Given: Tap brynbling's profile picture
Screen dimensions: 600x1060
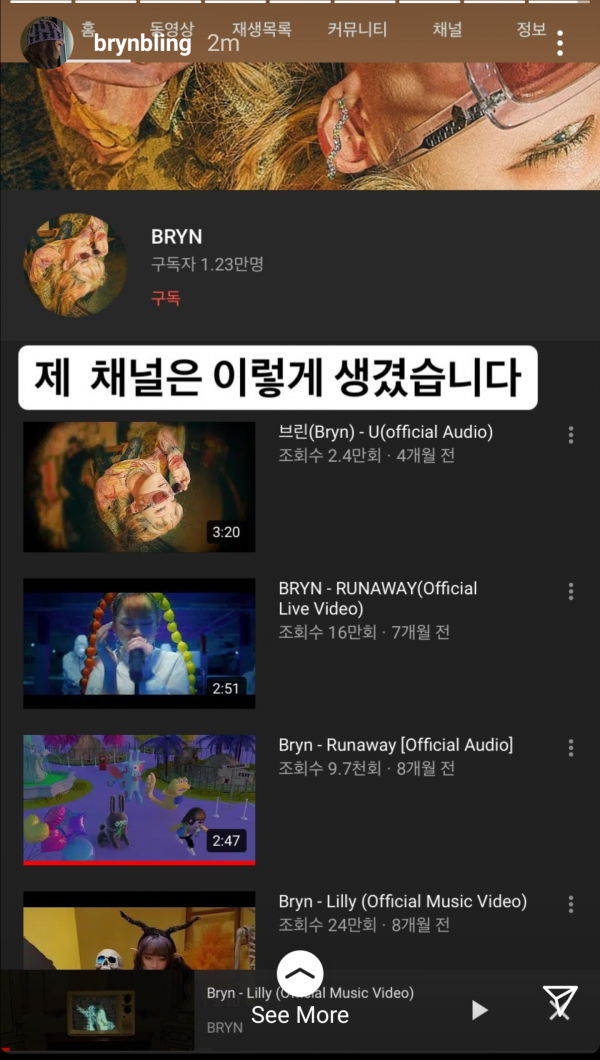Looking at the screenshot, I should click(46, 42).
